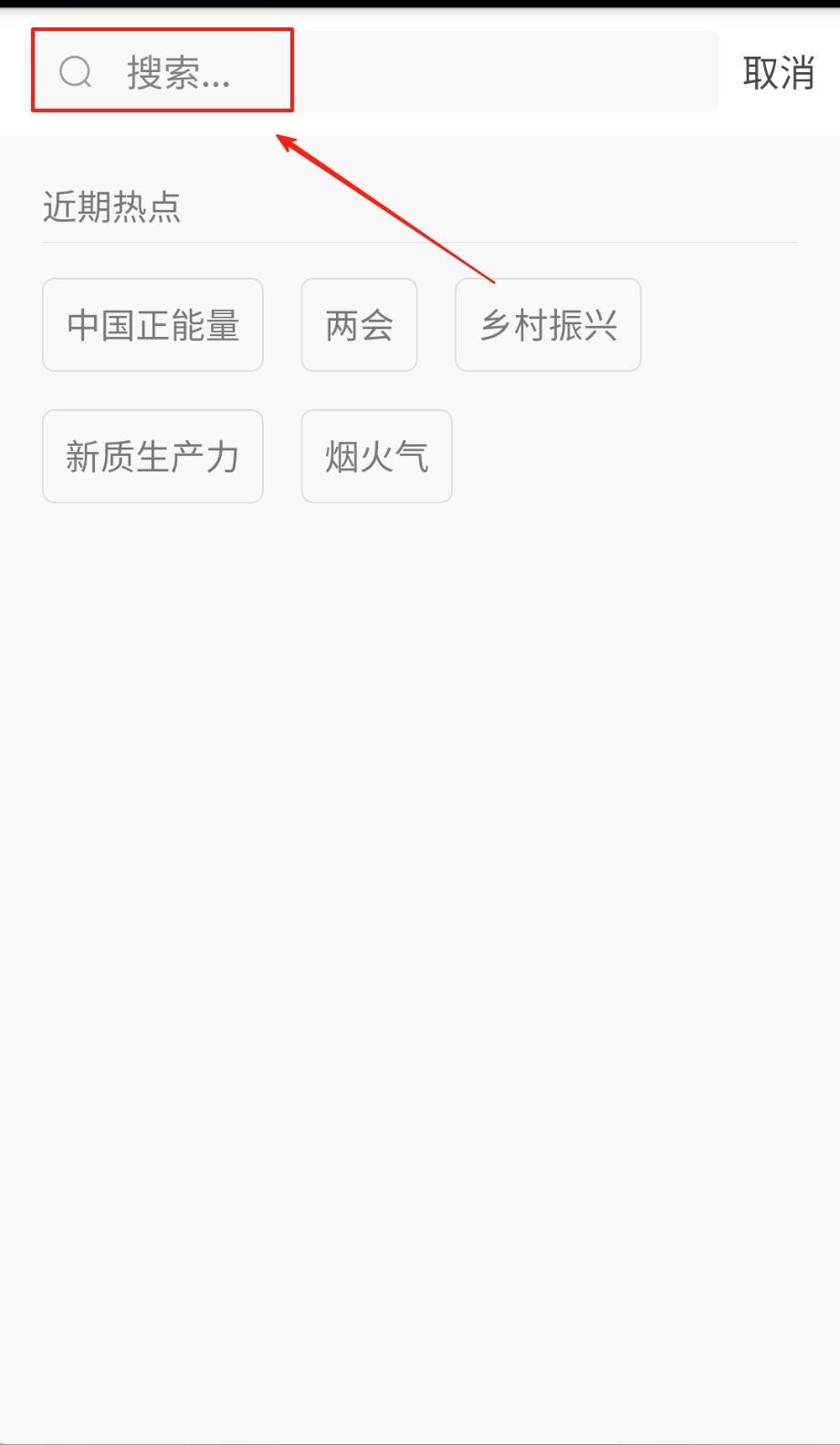
Task: Tap the 搜索 search field
Action: (370, 72)
